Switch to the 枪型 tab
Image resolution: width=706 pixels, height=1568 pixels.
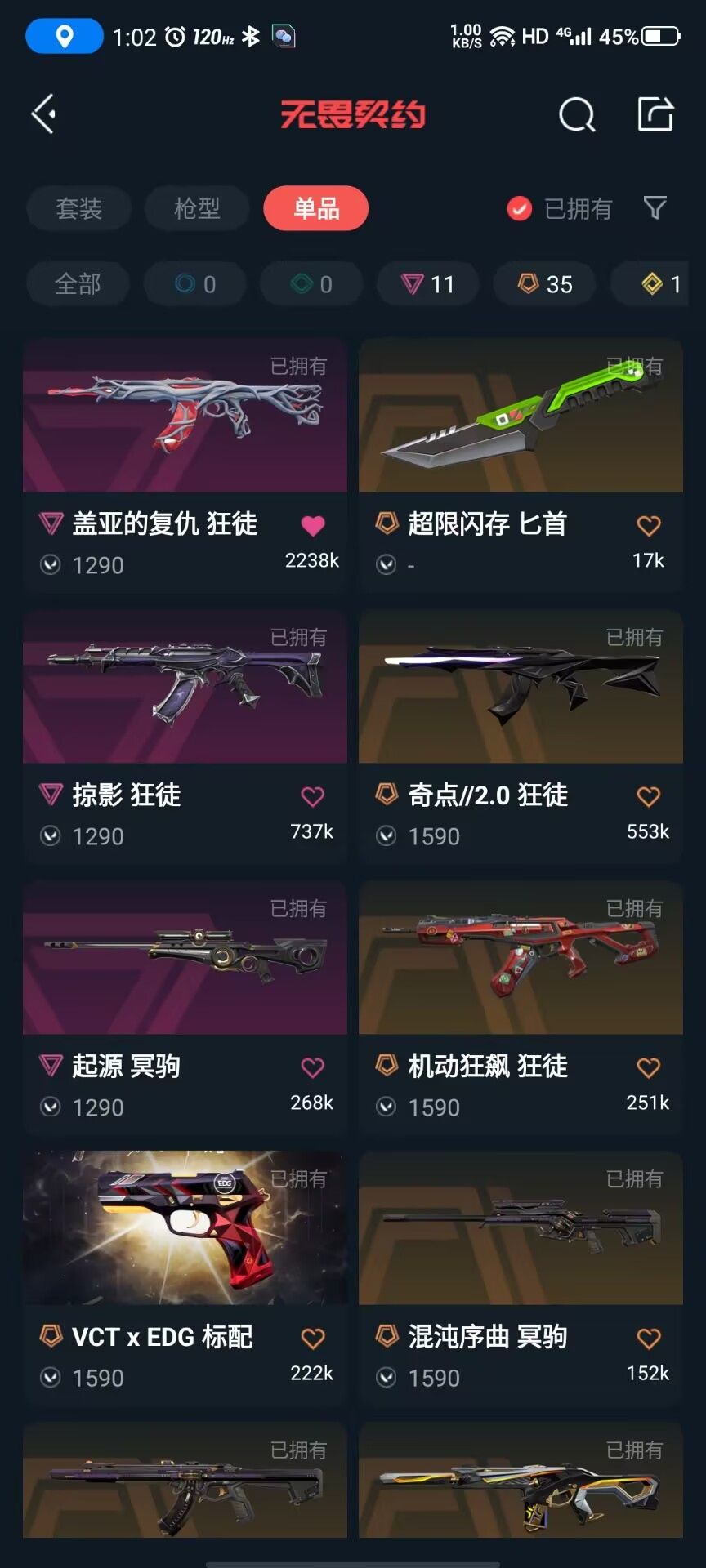click(x=197, y=208)
